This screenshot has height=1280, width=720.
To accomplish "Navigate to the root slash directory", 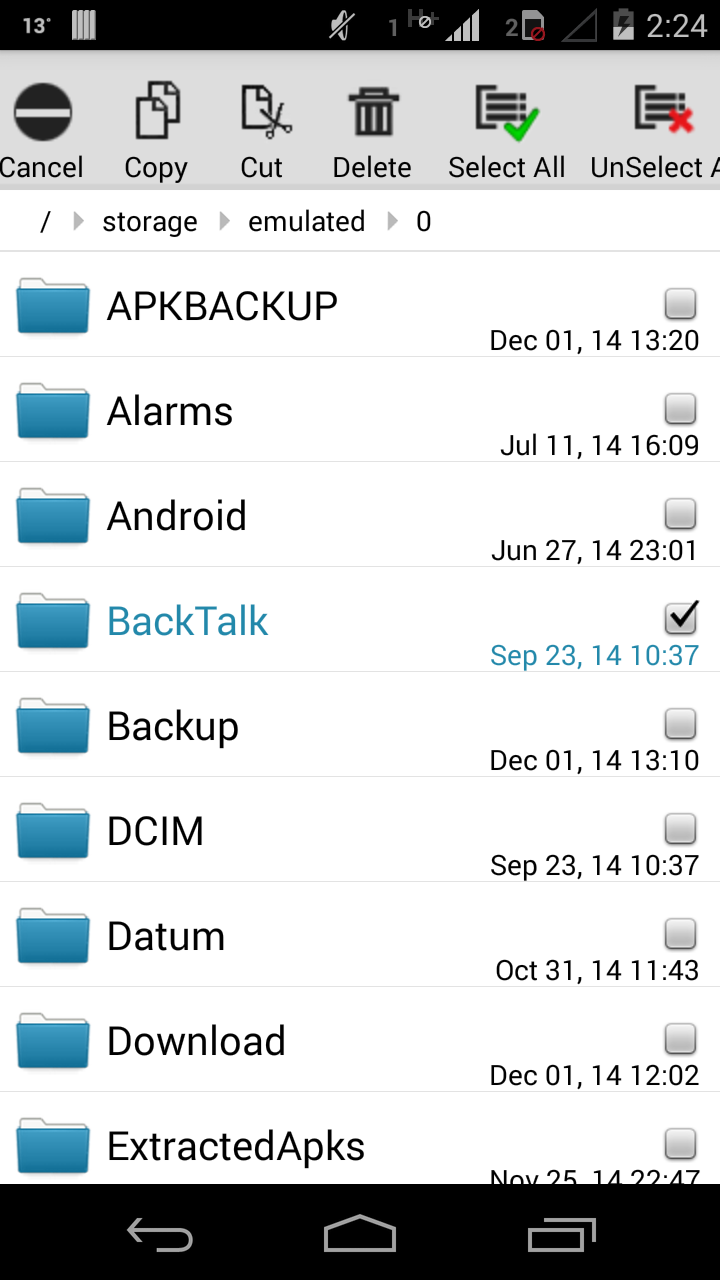I will 45,221.
